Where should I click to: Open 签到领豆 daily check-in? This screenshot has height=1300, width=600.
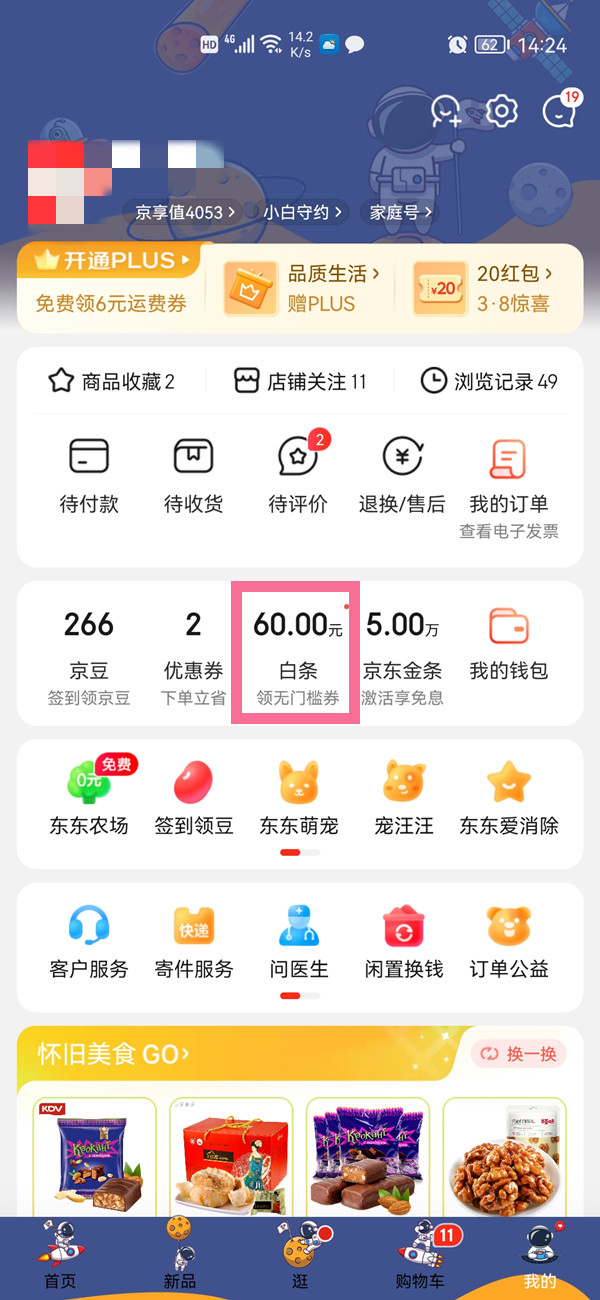tap(193, 797)
